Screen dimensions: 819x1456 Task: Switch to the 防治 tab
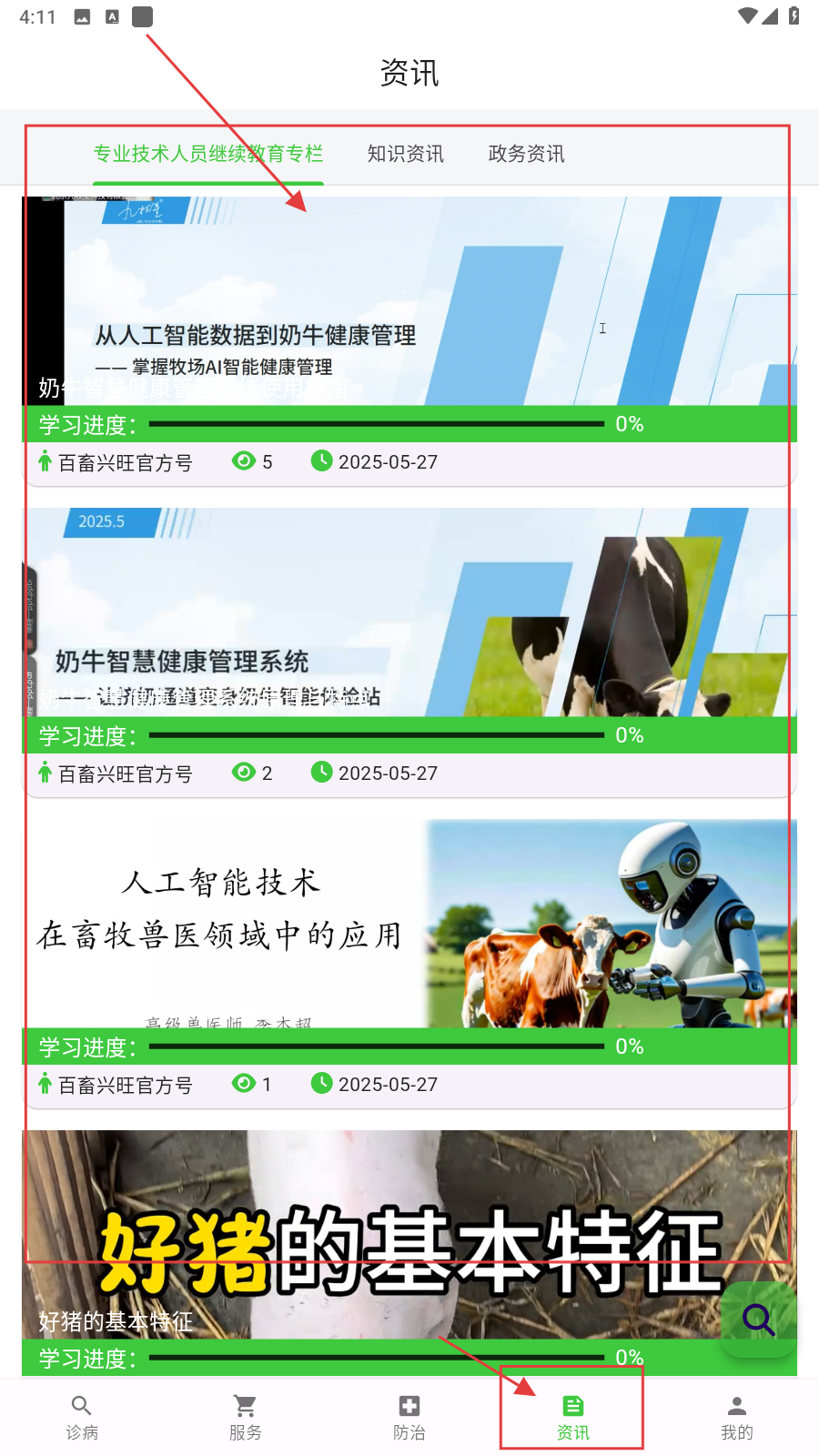point(409,1417)
